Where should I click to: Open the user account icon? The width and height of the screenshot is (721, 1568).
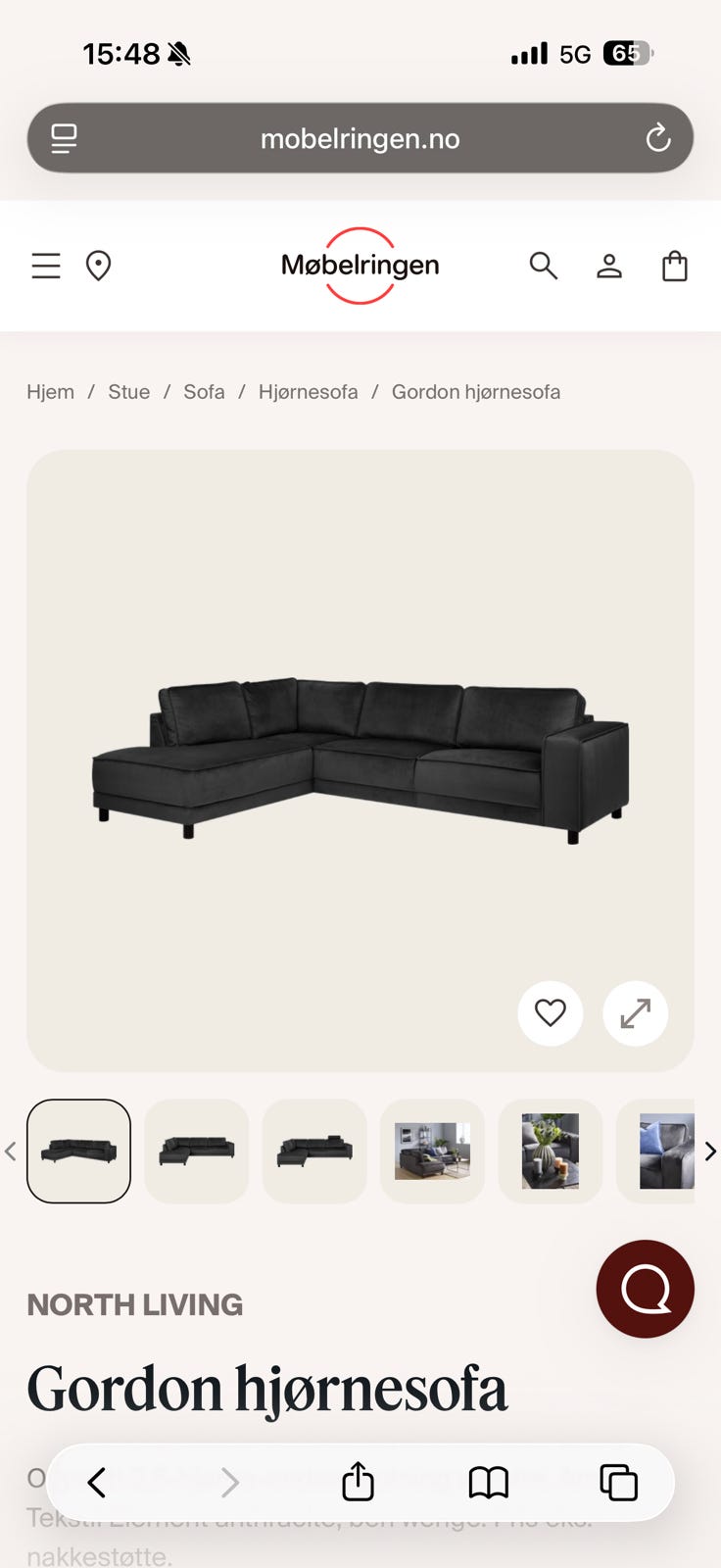point(609,266)
